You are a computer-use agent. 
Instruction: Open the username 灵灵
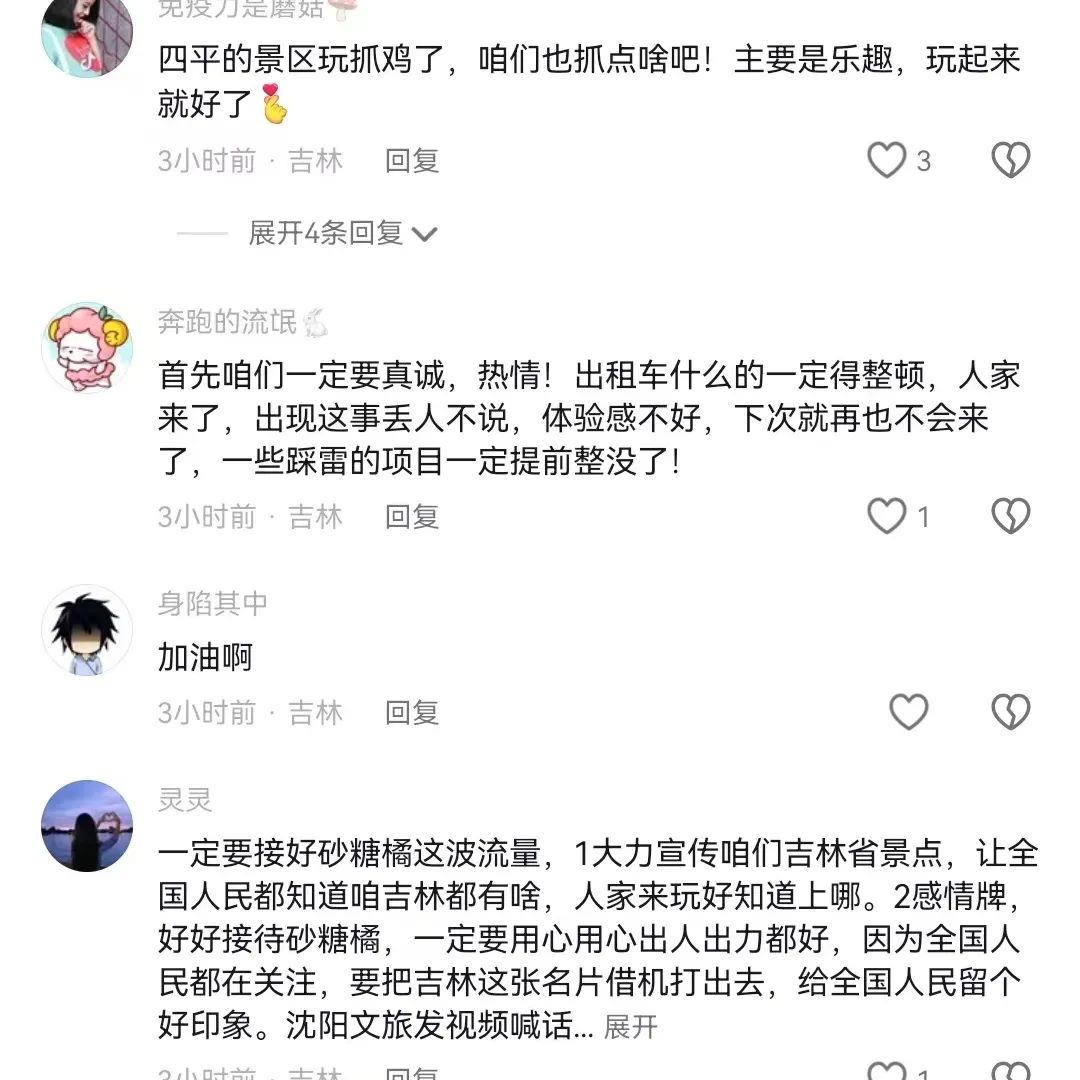point(185,799)
